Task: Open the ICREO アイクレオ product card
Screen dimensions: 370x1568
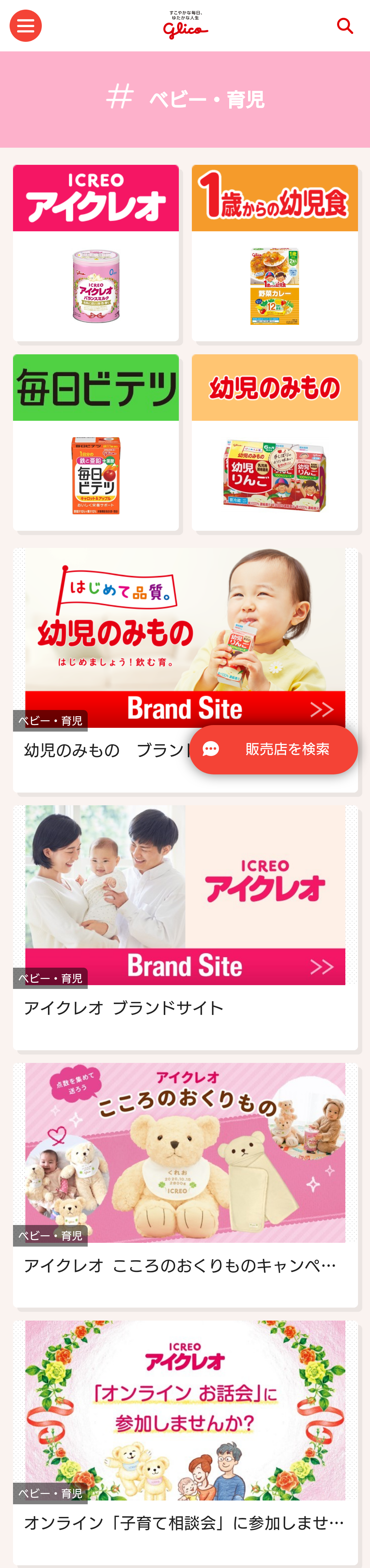Action: (x=96, y=253)
